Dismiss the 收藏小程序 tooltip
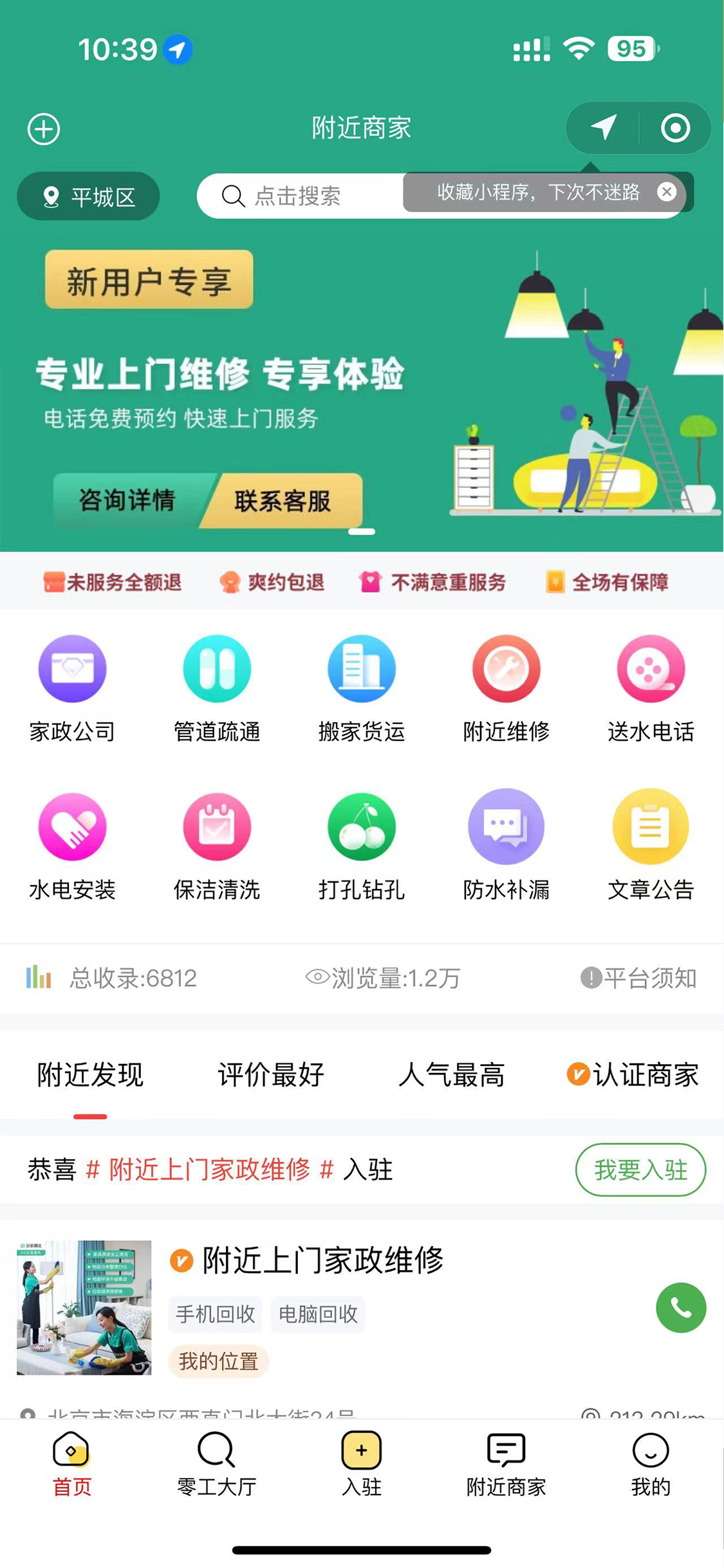Image resolution: width=724 pixels, height=1568 pixels. click(x=667, y=192)
